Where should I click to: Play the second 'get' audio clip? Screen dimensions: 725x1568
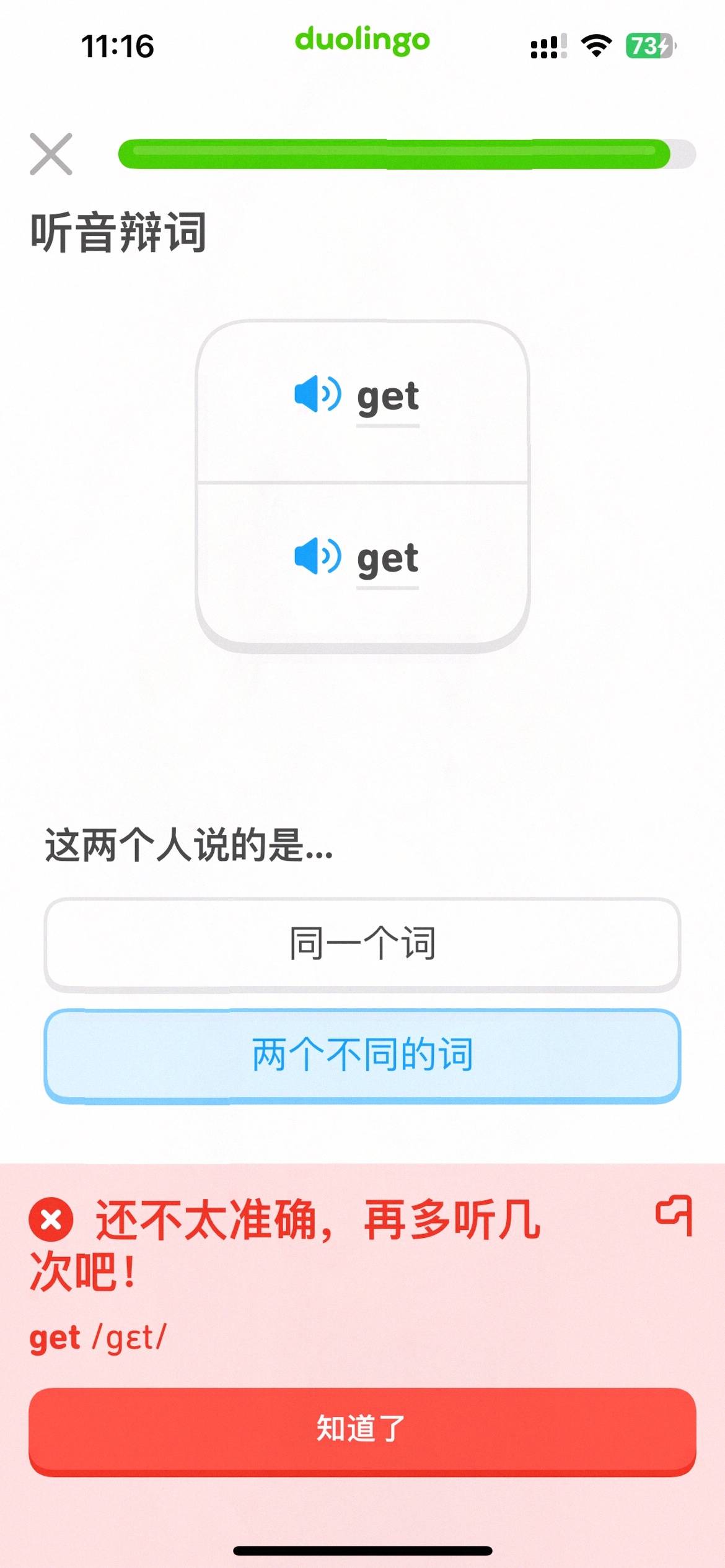tap(317, 556)
